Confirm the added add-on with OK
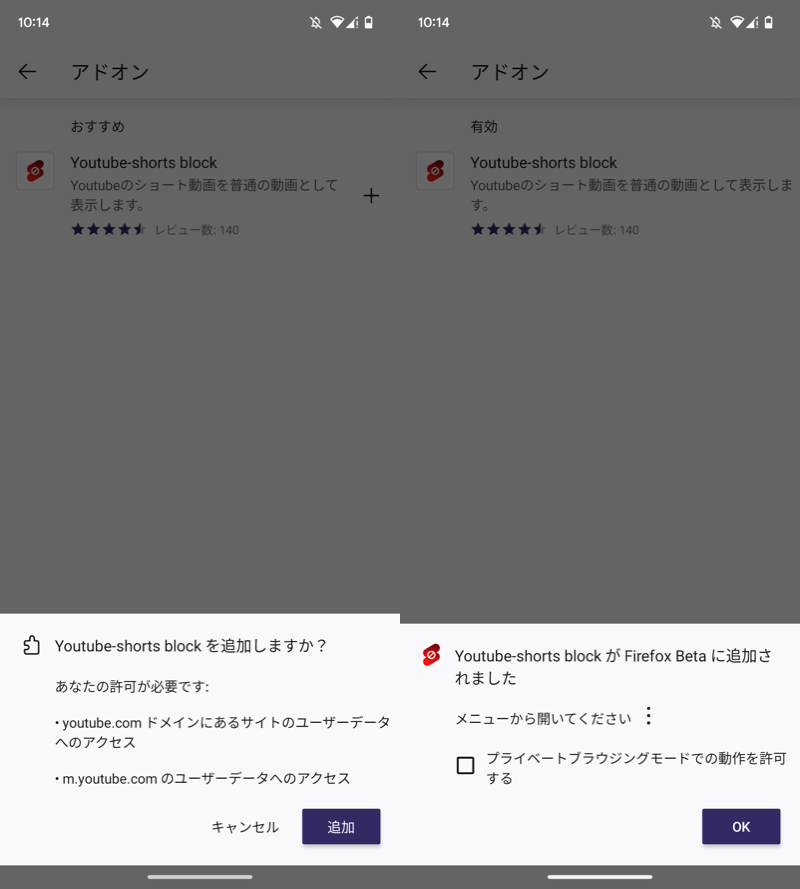The height and width of the screenshot is (889, 800). pyautogui.click(x=740, y=827)
